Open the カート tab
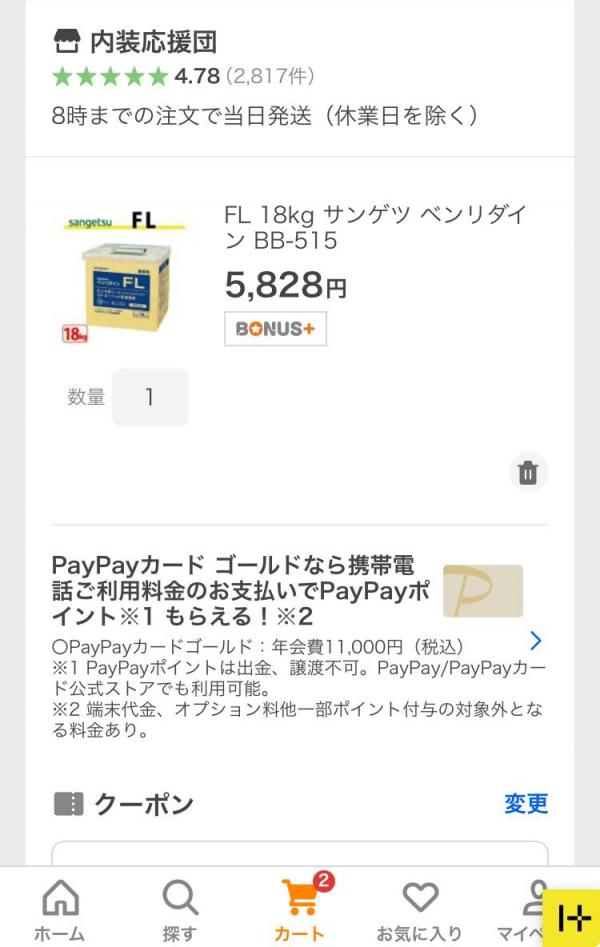Image resolution: width=600 pixels, height=947 pixels. [300, 908]
